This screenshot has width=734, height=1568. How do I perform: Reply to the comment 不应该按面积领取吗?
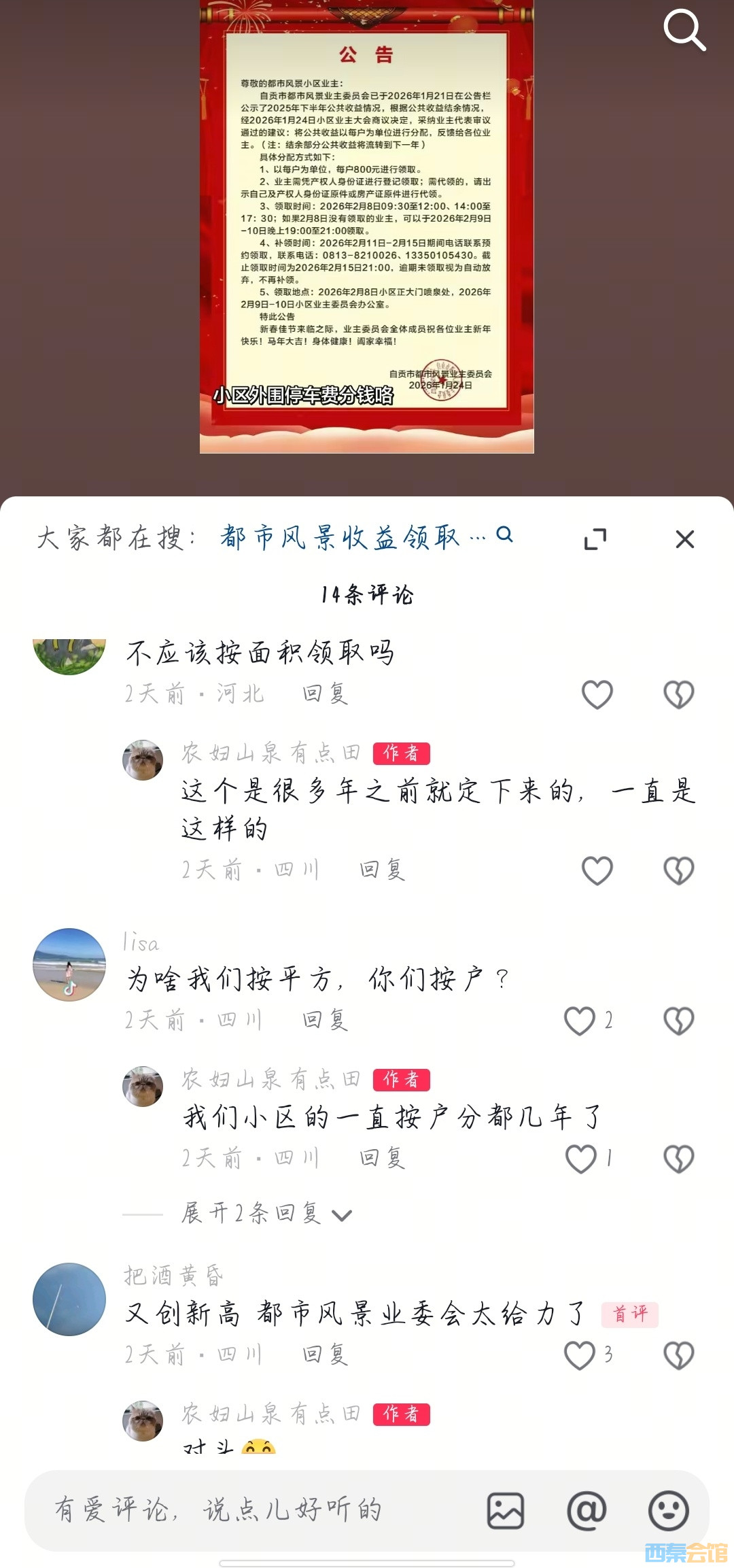coord(326,694)
